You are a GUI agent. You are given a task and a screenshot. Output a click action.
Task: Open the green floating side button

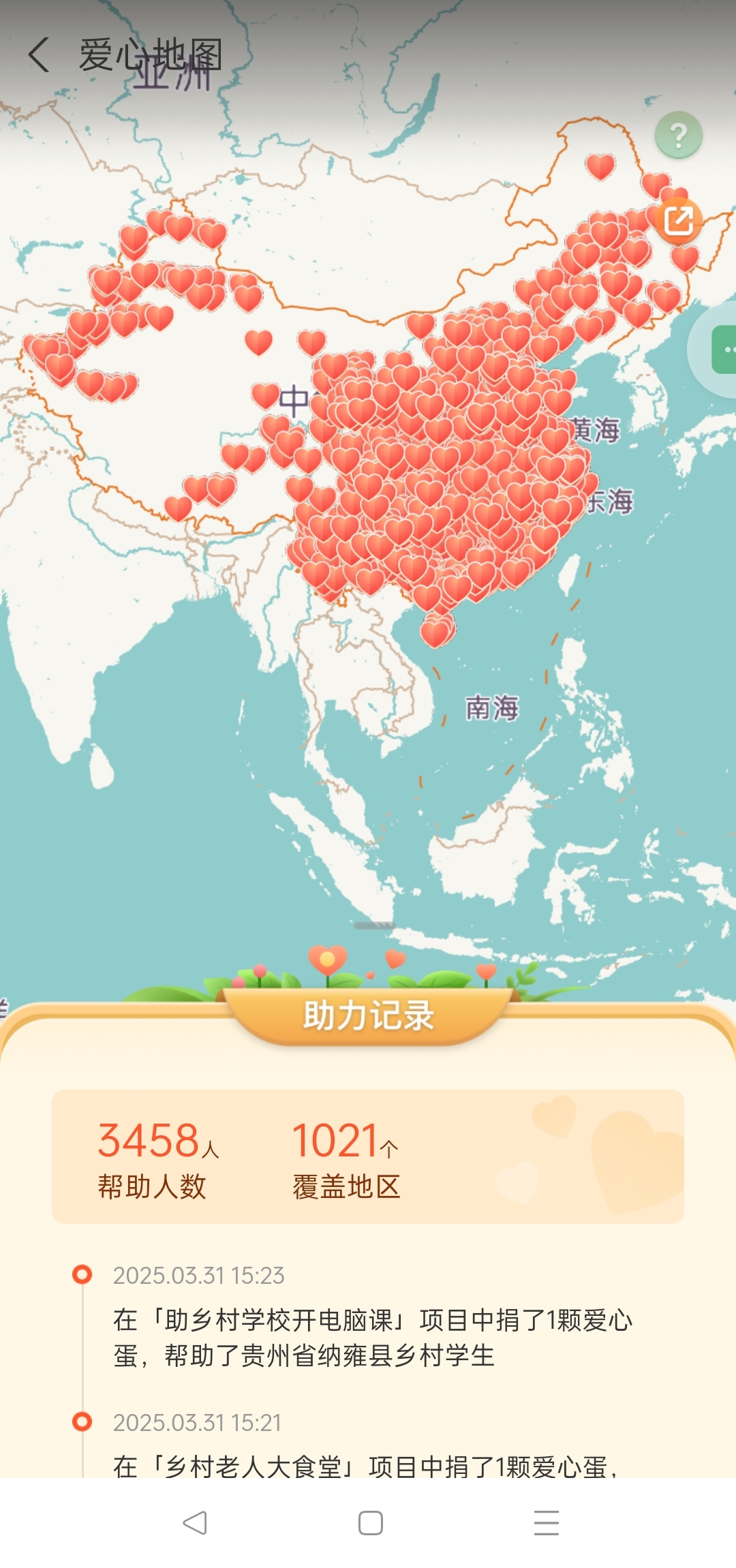(724, 350)
